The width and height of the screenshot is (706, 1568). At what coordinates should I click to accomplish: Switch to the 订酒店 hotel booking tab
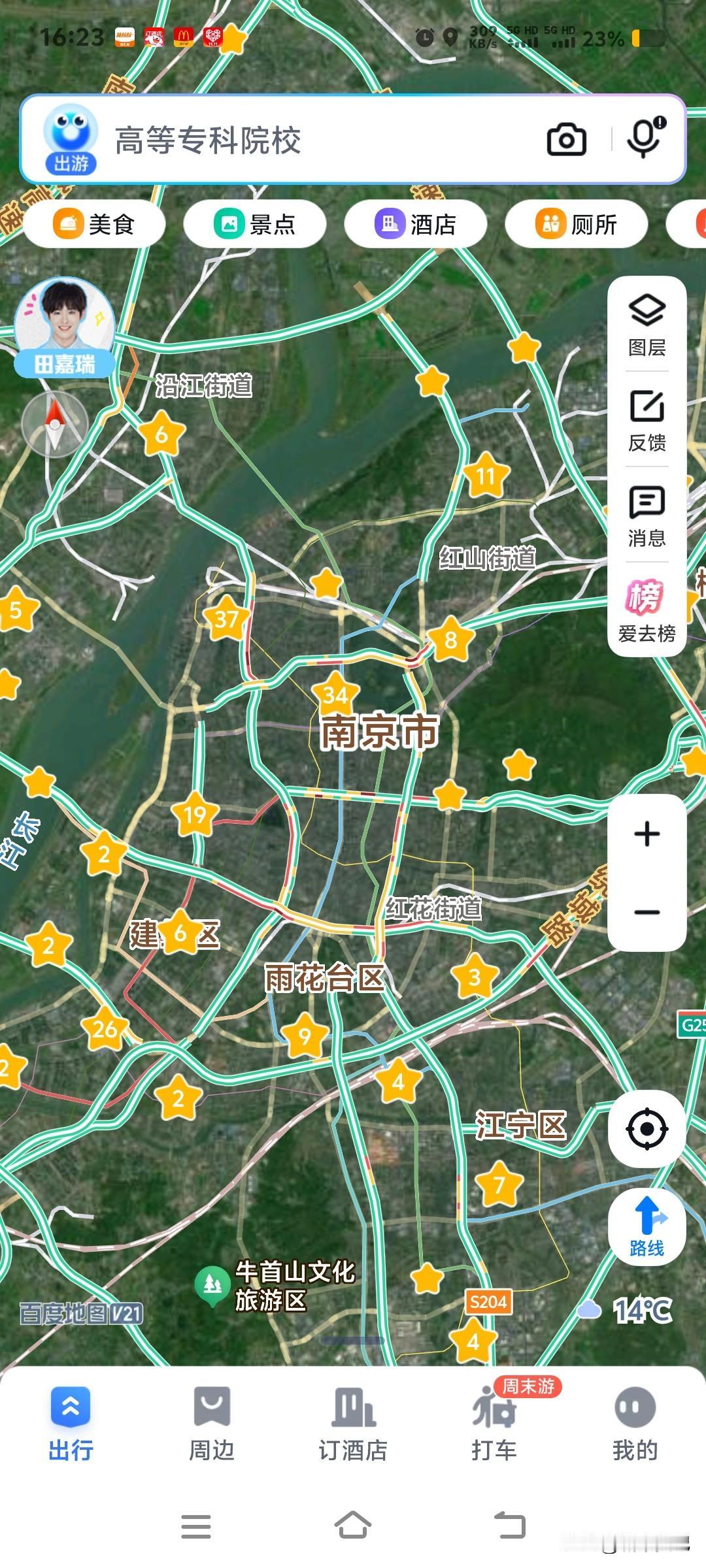[352, 1426]
